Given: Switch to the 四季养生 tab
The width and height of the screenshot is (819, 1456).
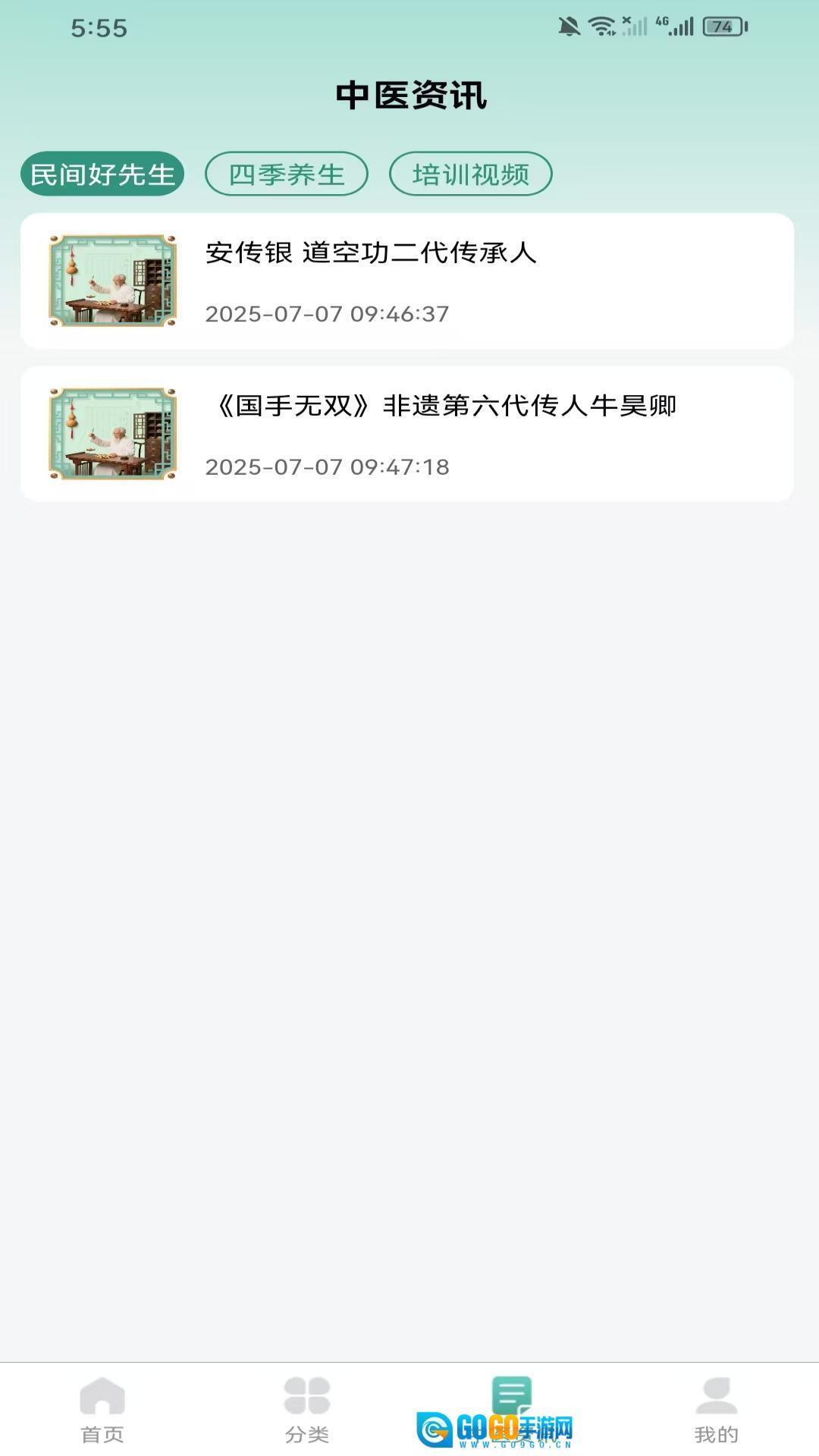Looking at the screenshot, I should (287, 174).
